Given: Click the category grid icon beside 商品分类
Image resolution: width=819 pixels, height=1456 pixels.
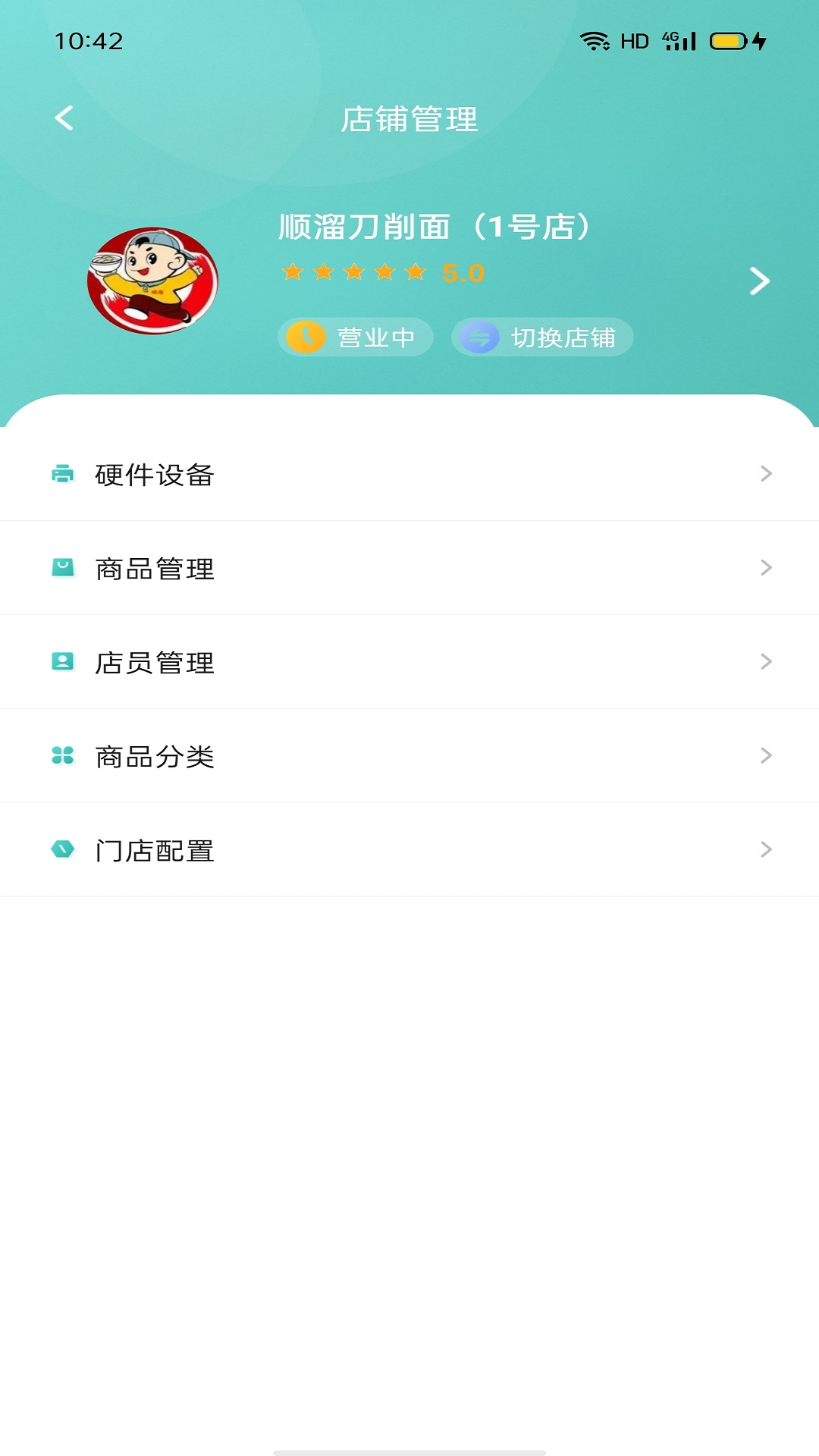Looking at the screenshot, I should 62,755.
